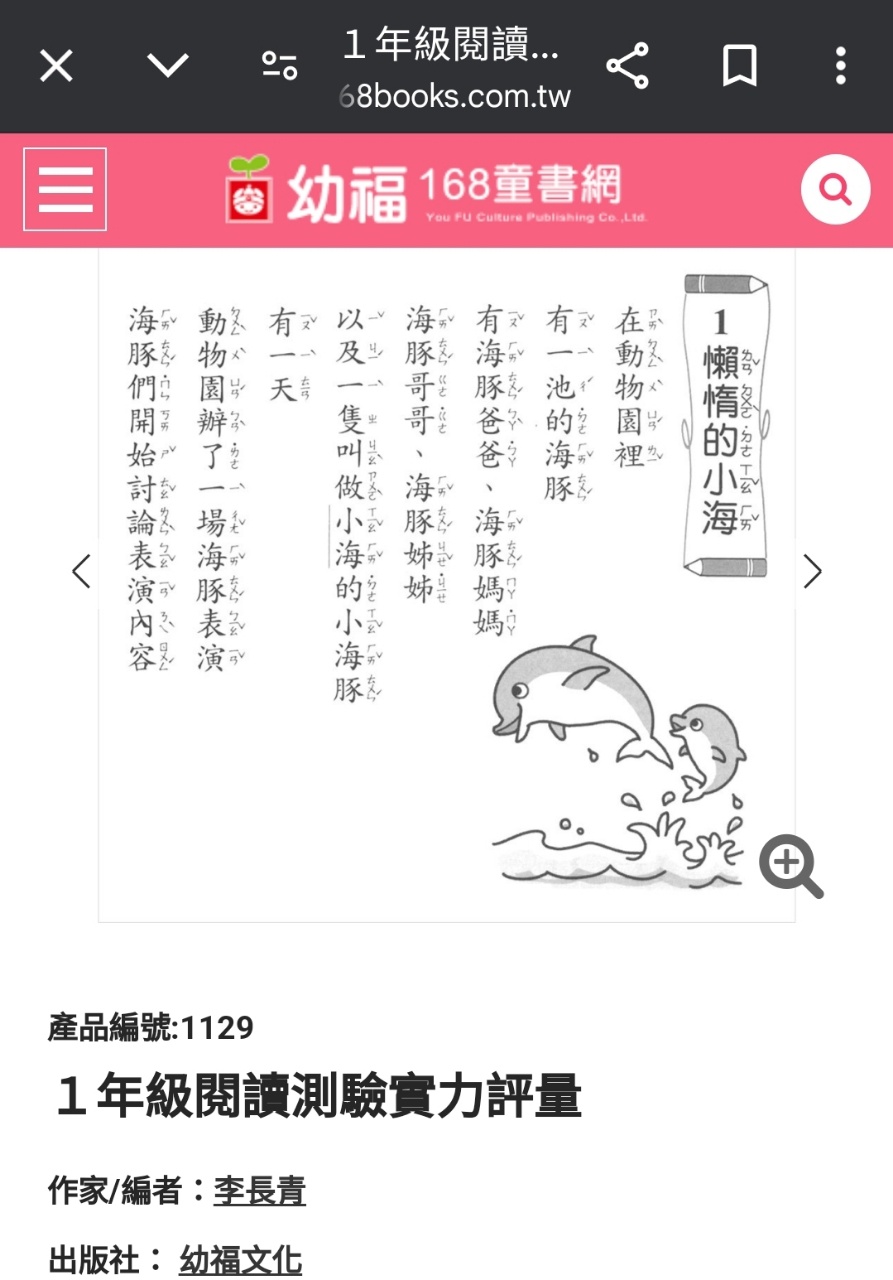Open site settings tune icon
This screenshot has width=893, height=1280.
point(280,66)
